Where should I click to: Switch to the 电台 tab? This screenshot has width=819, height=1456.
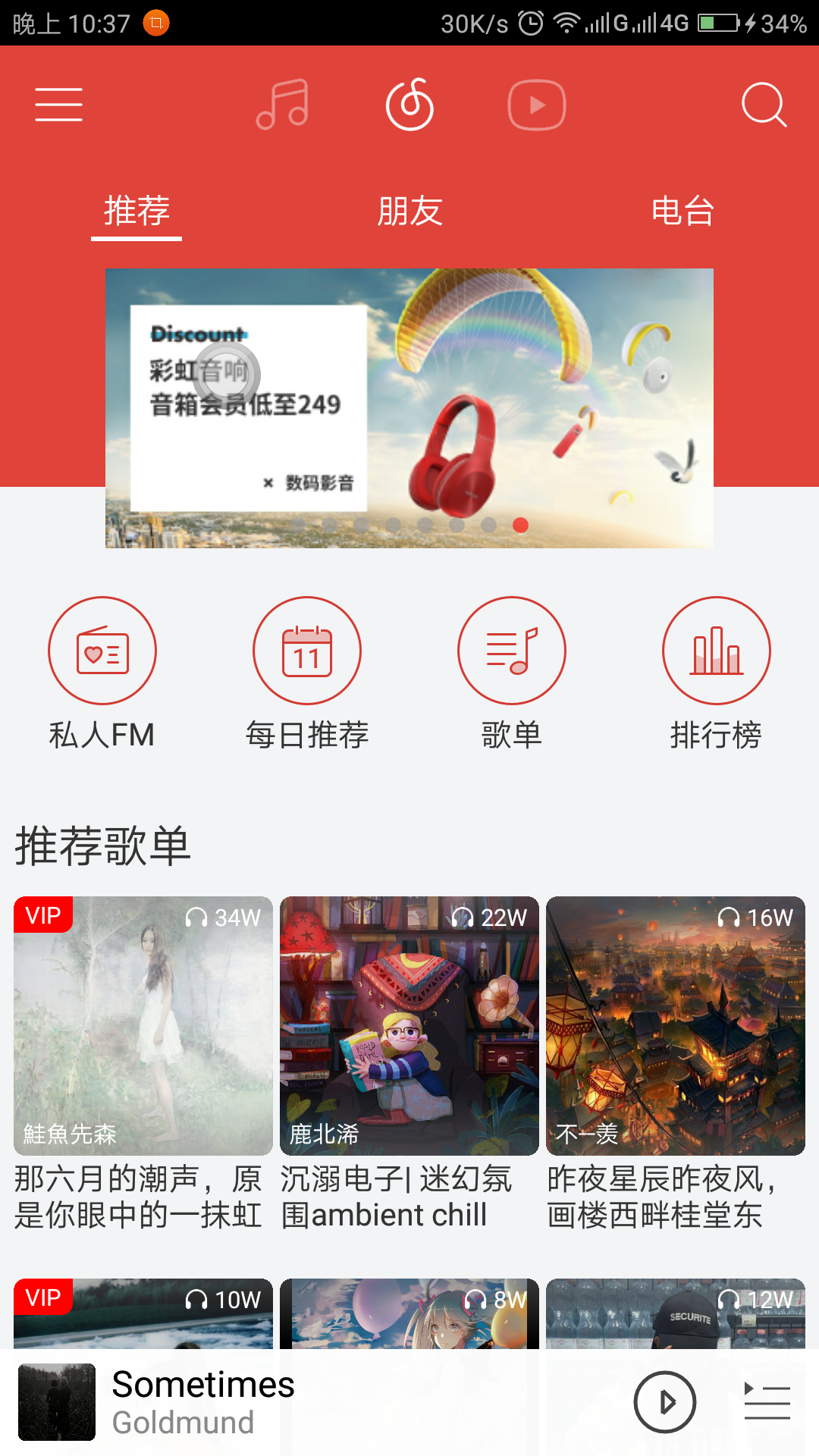coord(682,211)
